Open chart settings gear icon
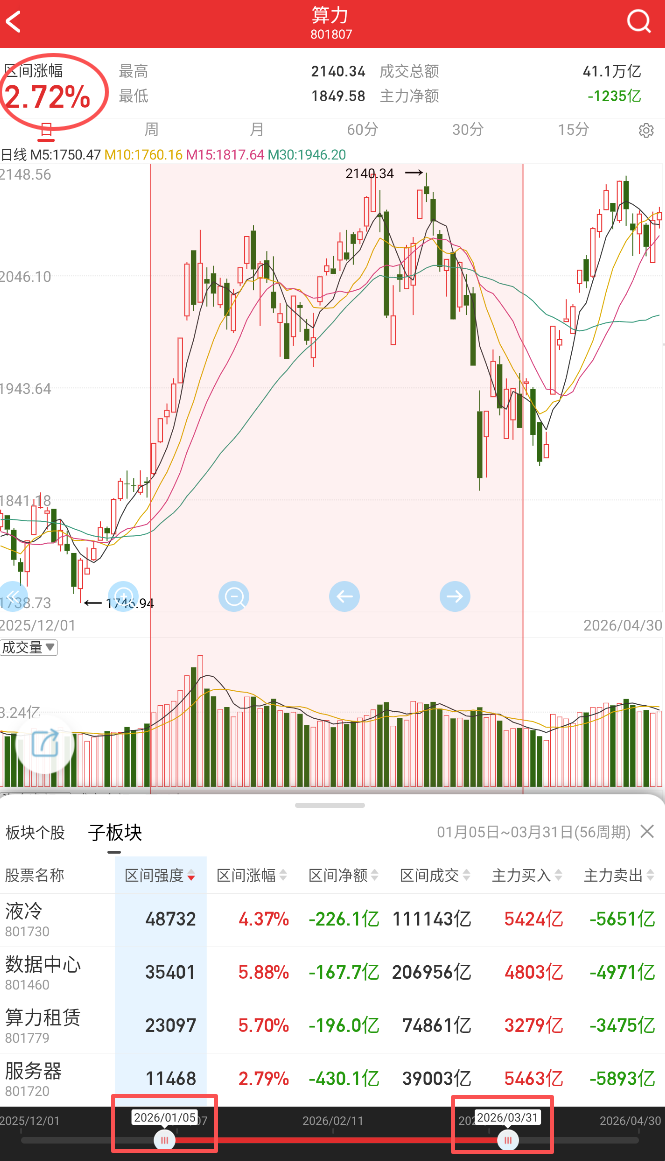665x1161 pixels. (646, 131)
